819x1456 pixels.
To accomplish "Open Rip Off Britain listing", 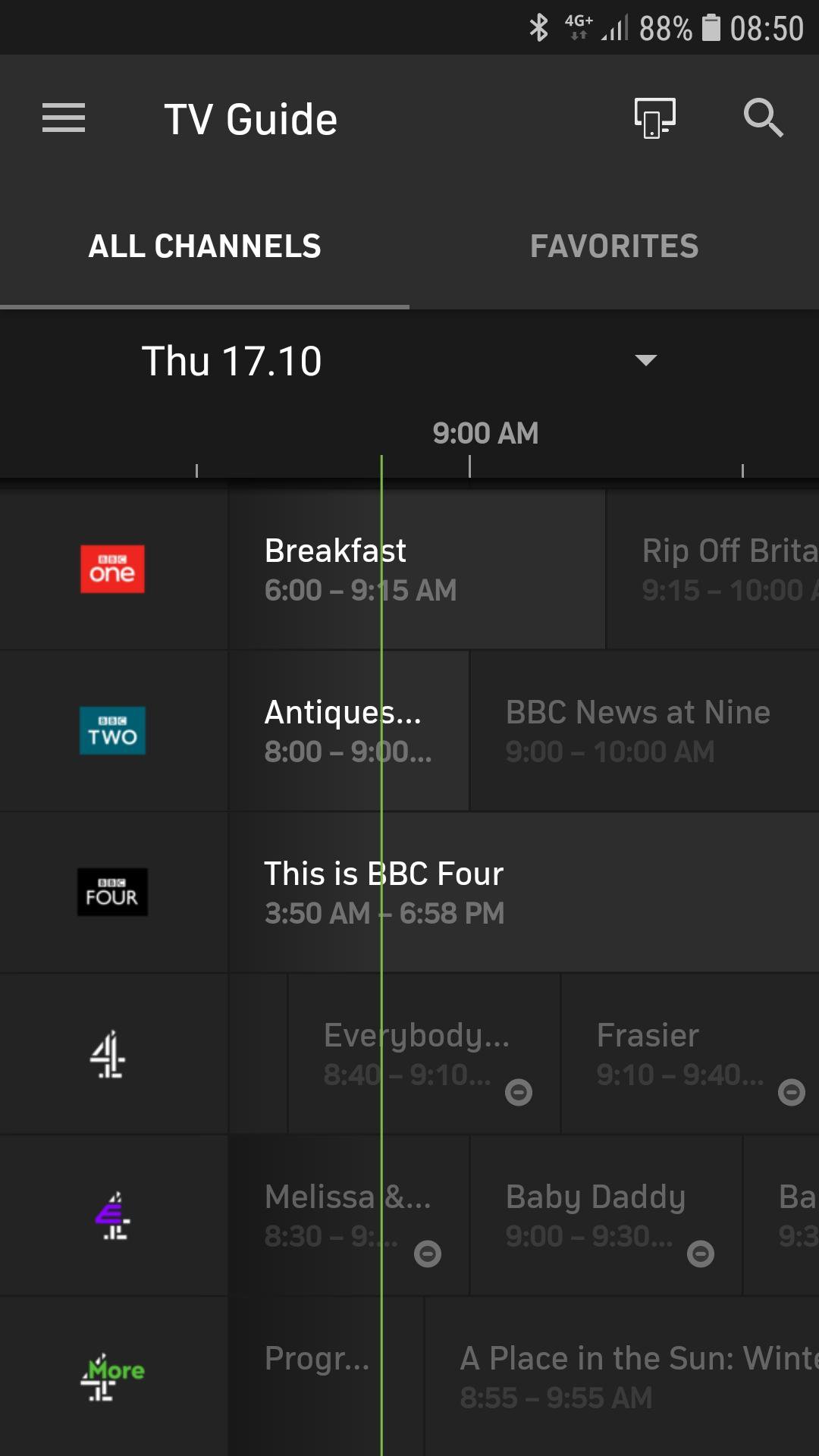I will coord(713,570).
